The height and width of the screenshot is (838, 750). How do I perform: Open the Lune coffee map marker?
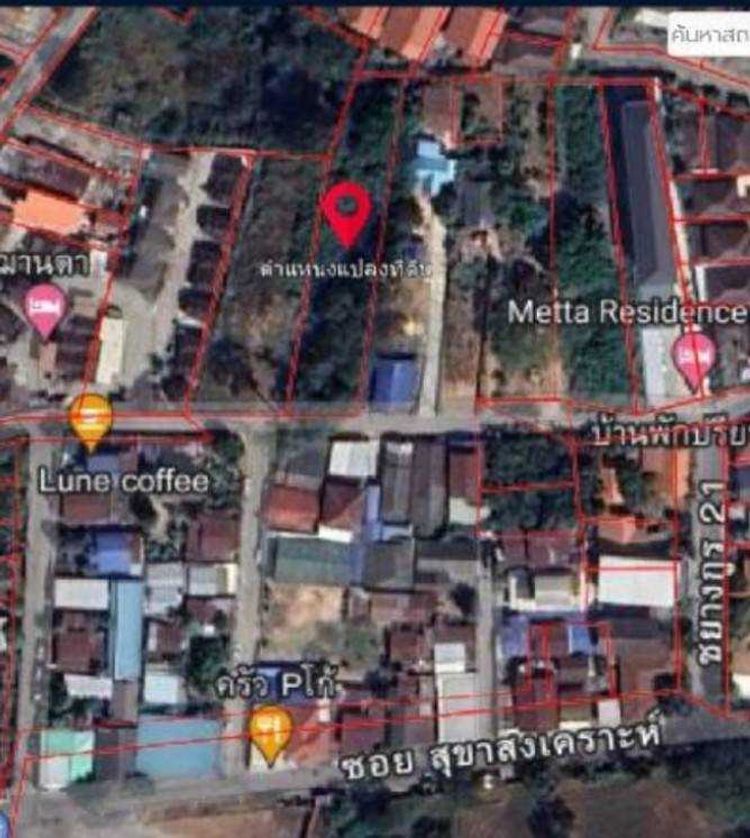point(90,418)
